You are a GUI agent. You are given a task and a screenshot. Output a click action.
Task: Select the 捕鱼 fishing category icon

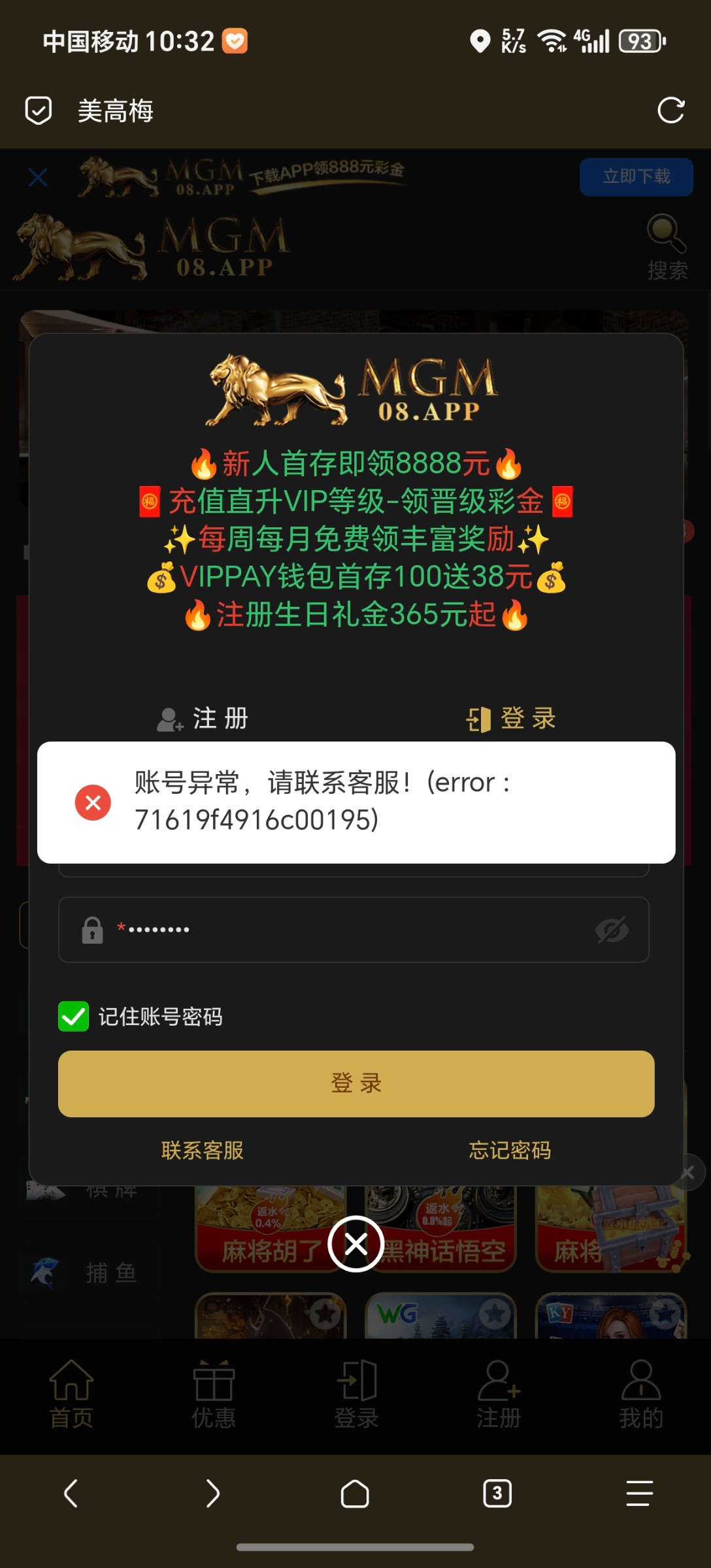pyautogui.click(x=44, y=1272)
